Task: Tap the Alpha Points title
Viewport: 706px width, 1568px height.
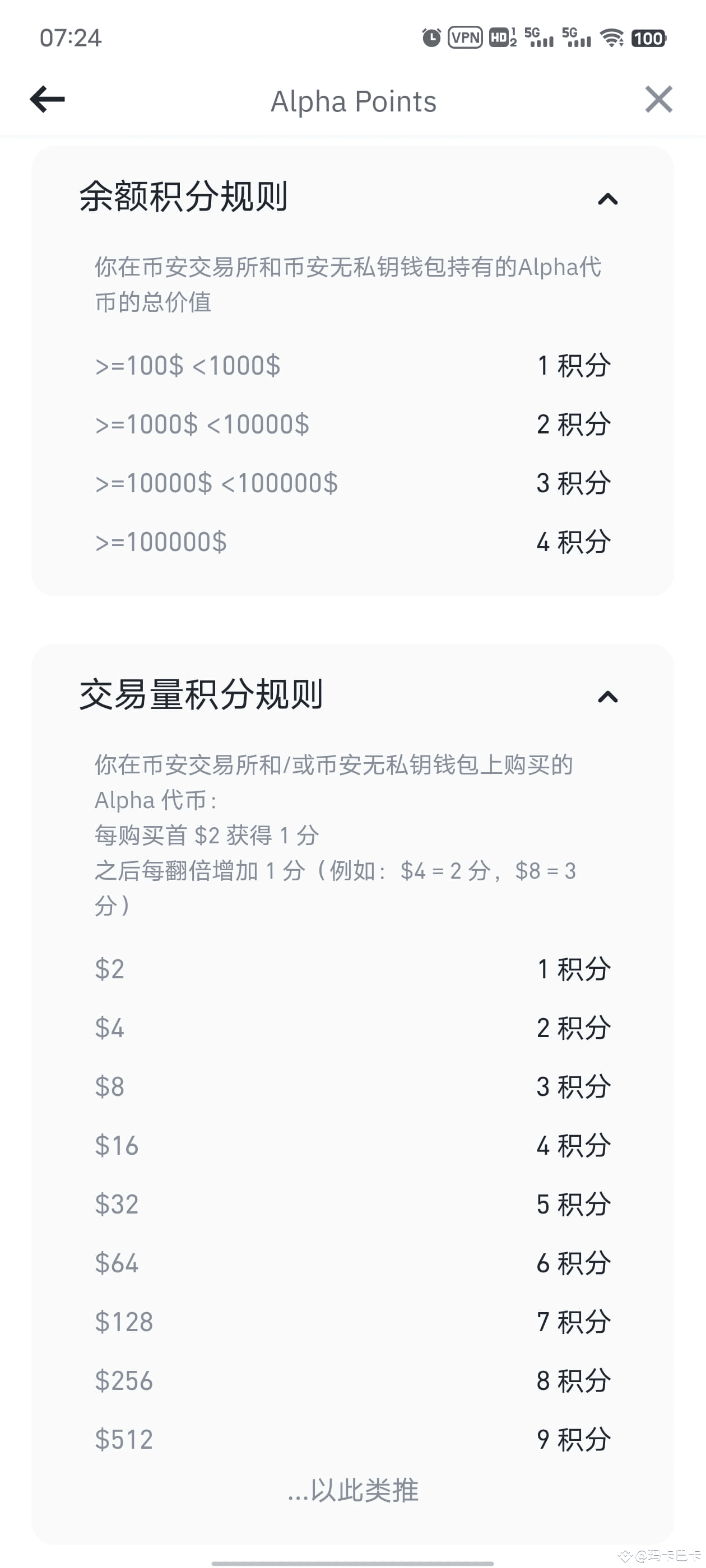Action: tap(352, 101)
